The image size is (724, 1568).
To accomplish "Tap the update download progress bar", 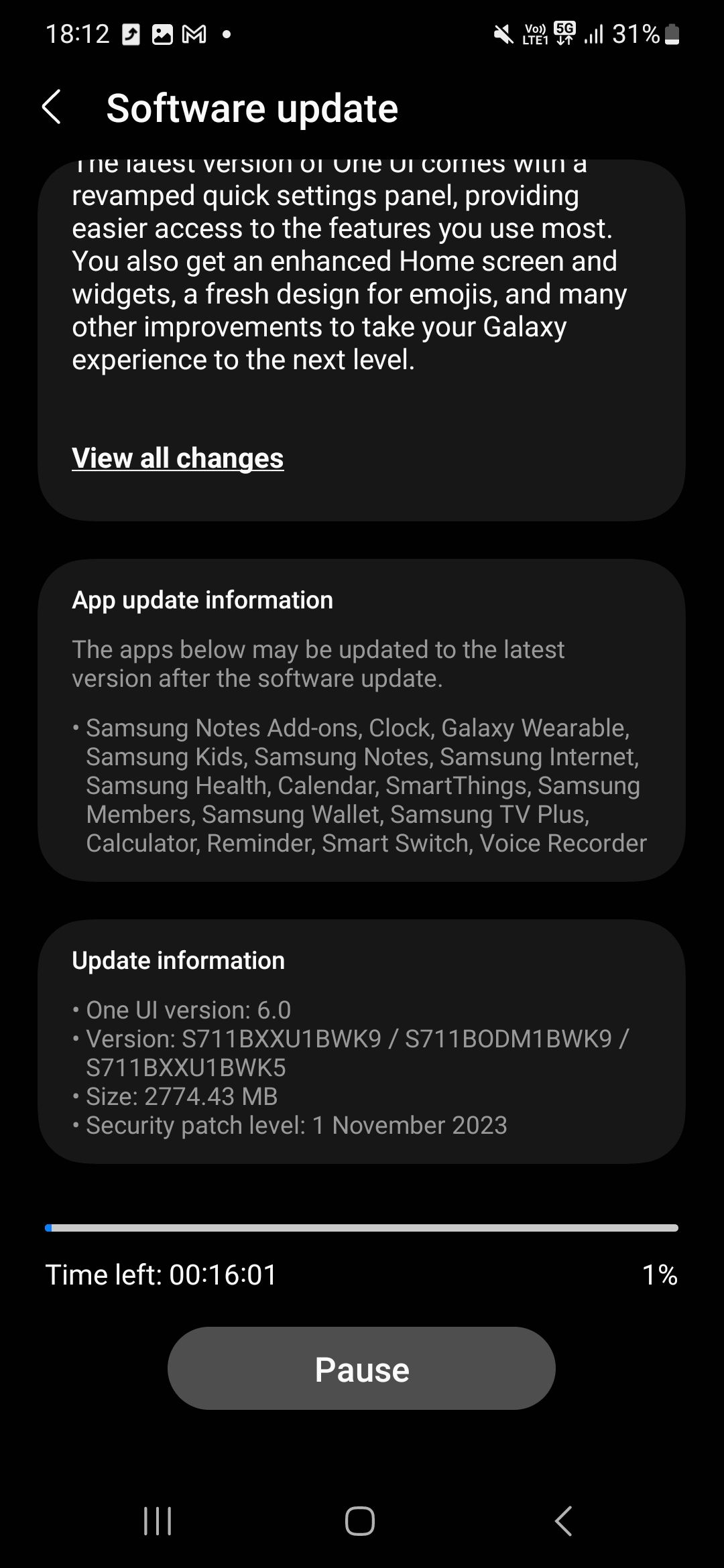I will [x=362, y=1228].
